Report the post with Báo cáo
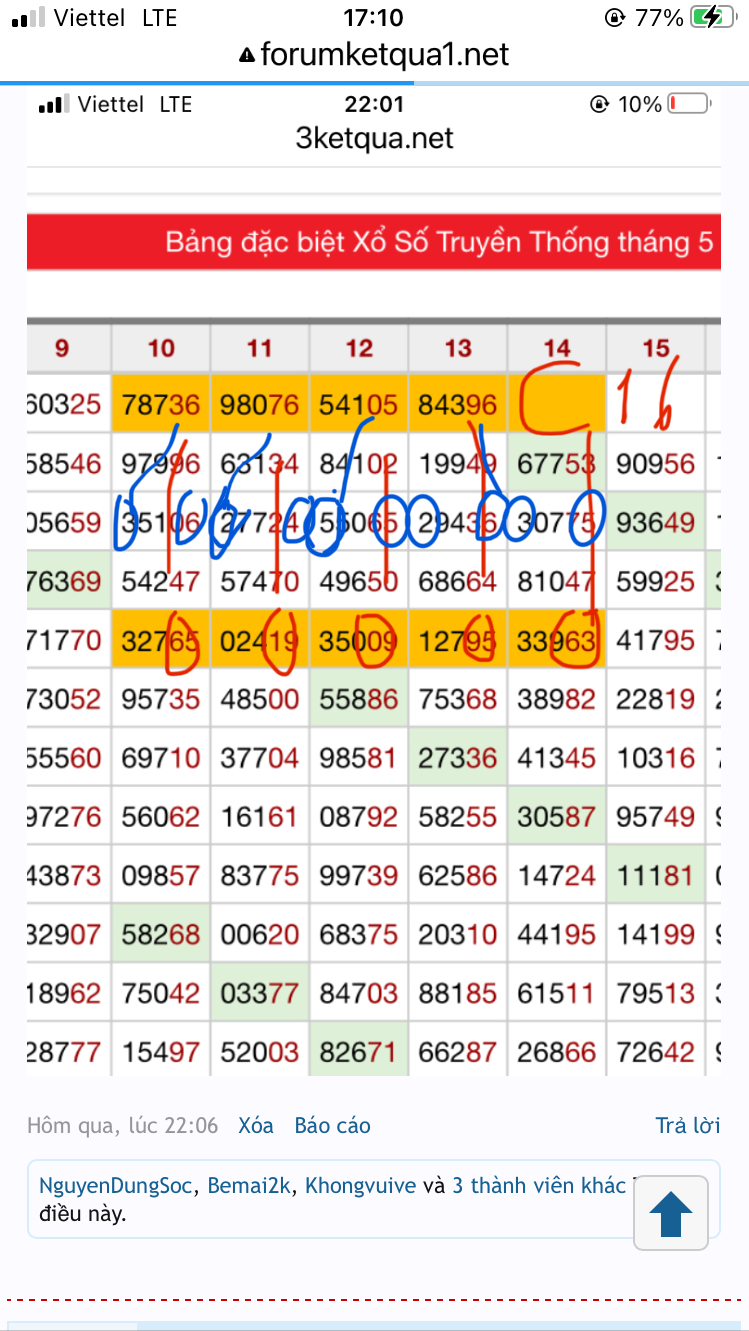This screenshot has width=749, height=1331. [332, 1126]
